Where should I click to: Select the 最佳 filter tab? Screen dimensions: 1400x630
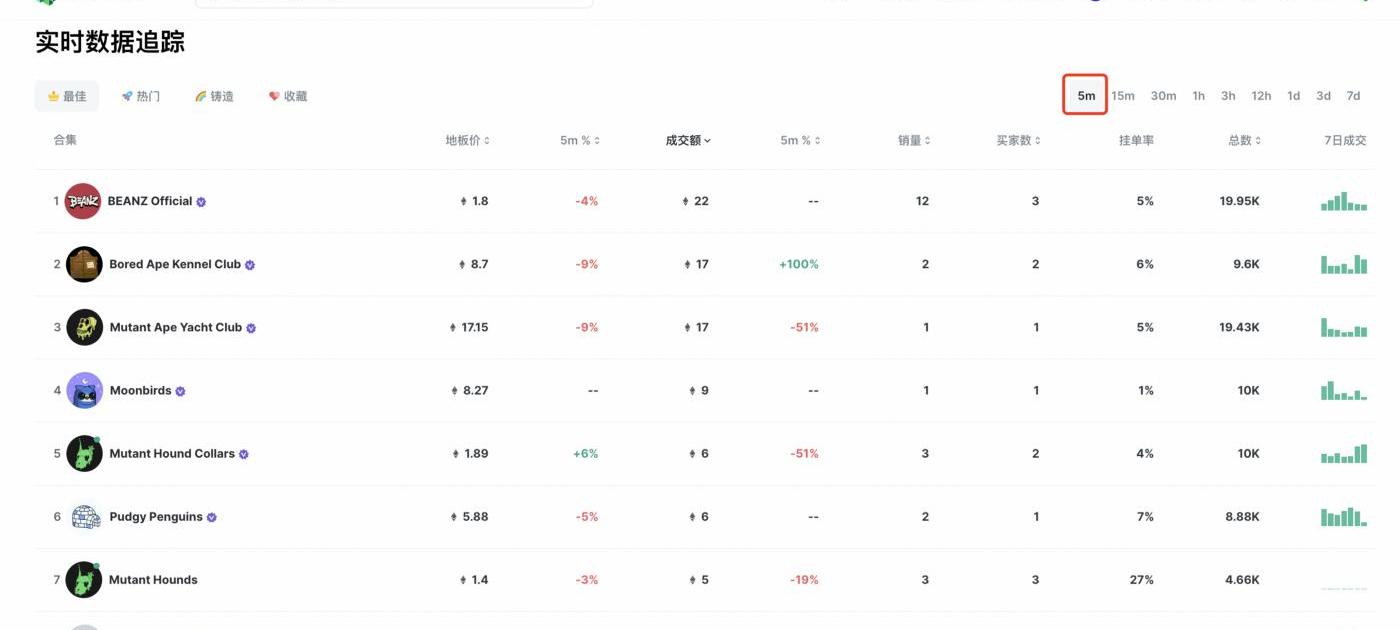(x=67, y=96)
